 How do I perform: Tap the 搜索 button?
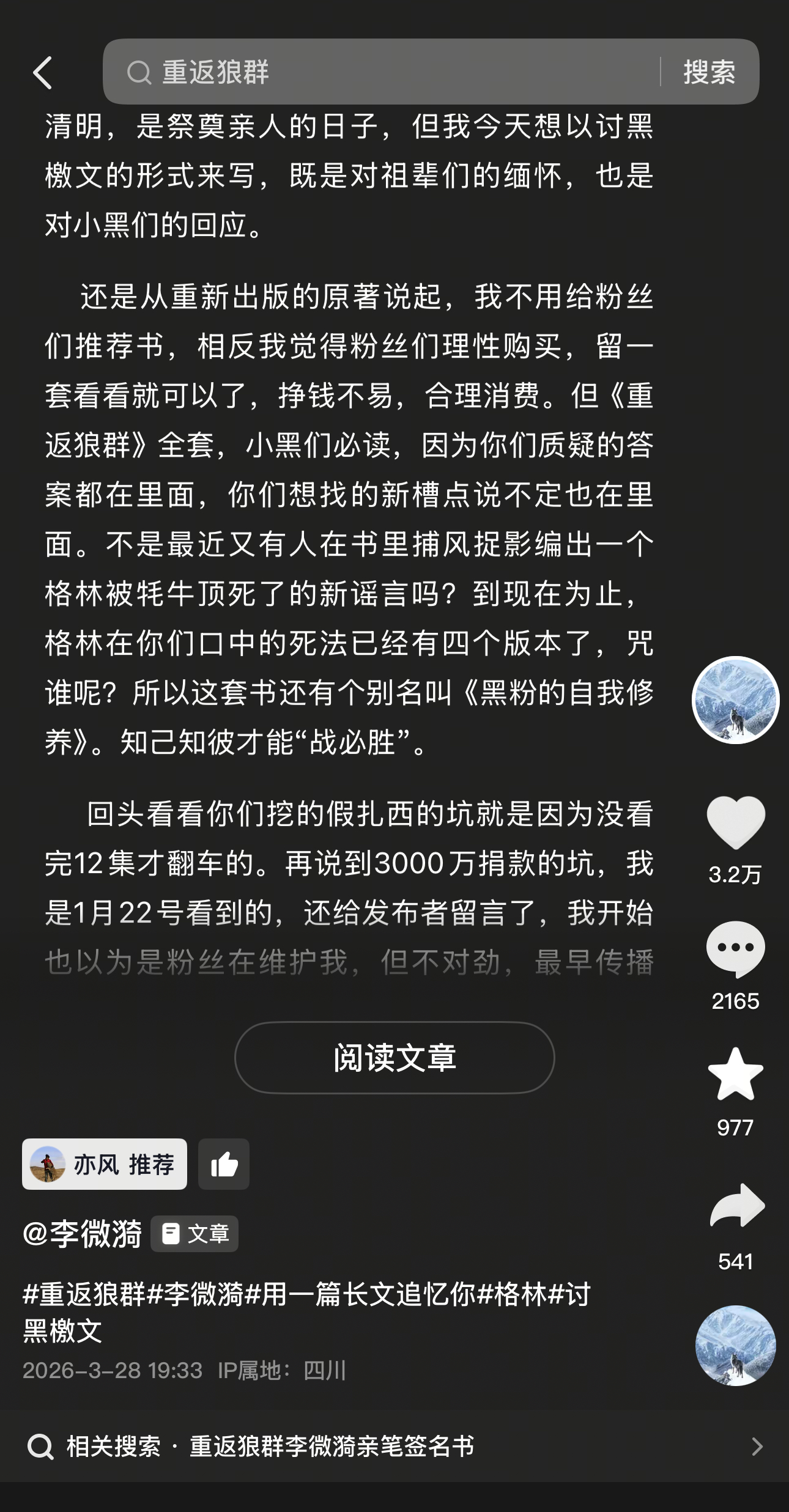(709, 72)
